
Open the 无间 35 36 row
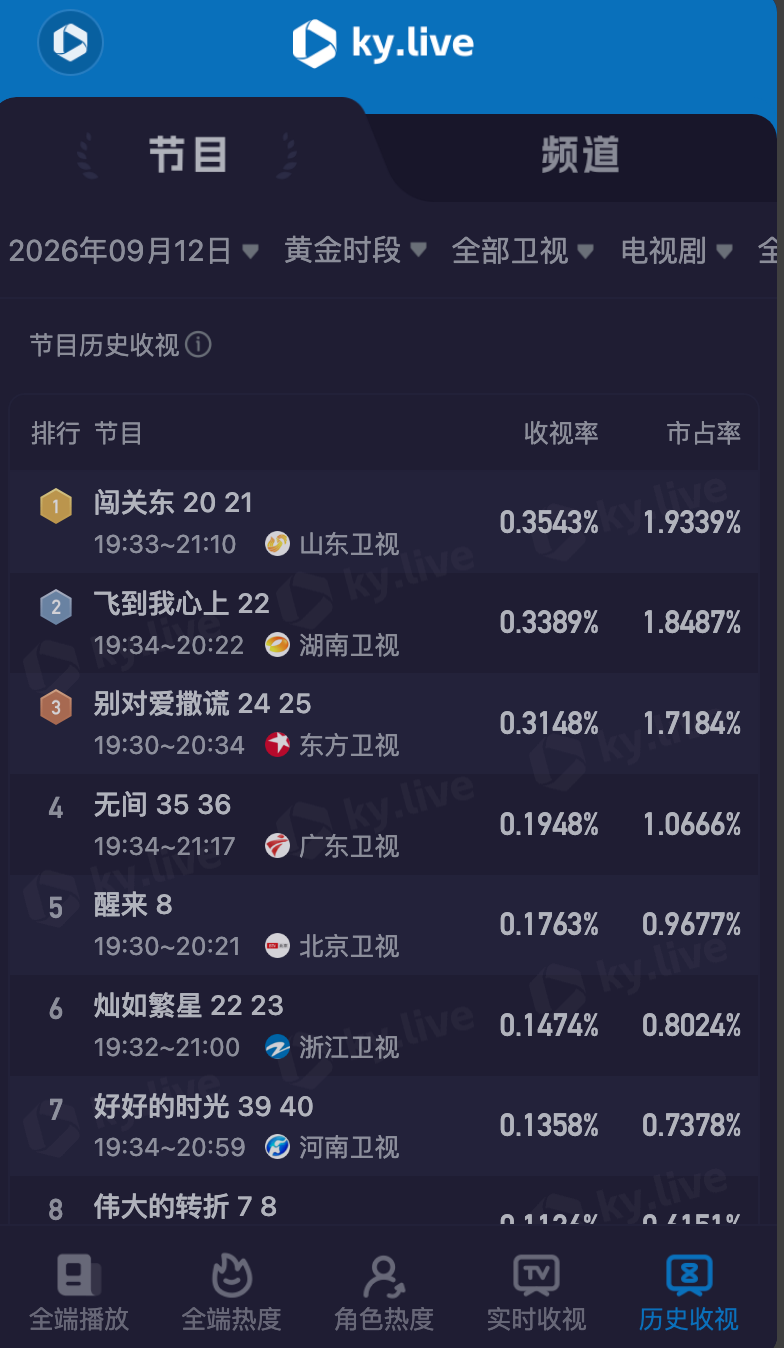coord(384,824)
